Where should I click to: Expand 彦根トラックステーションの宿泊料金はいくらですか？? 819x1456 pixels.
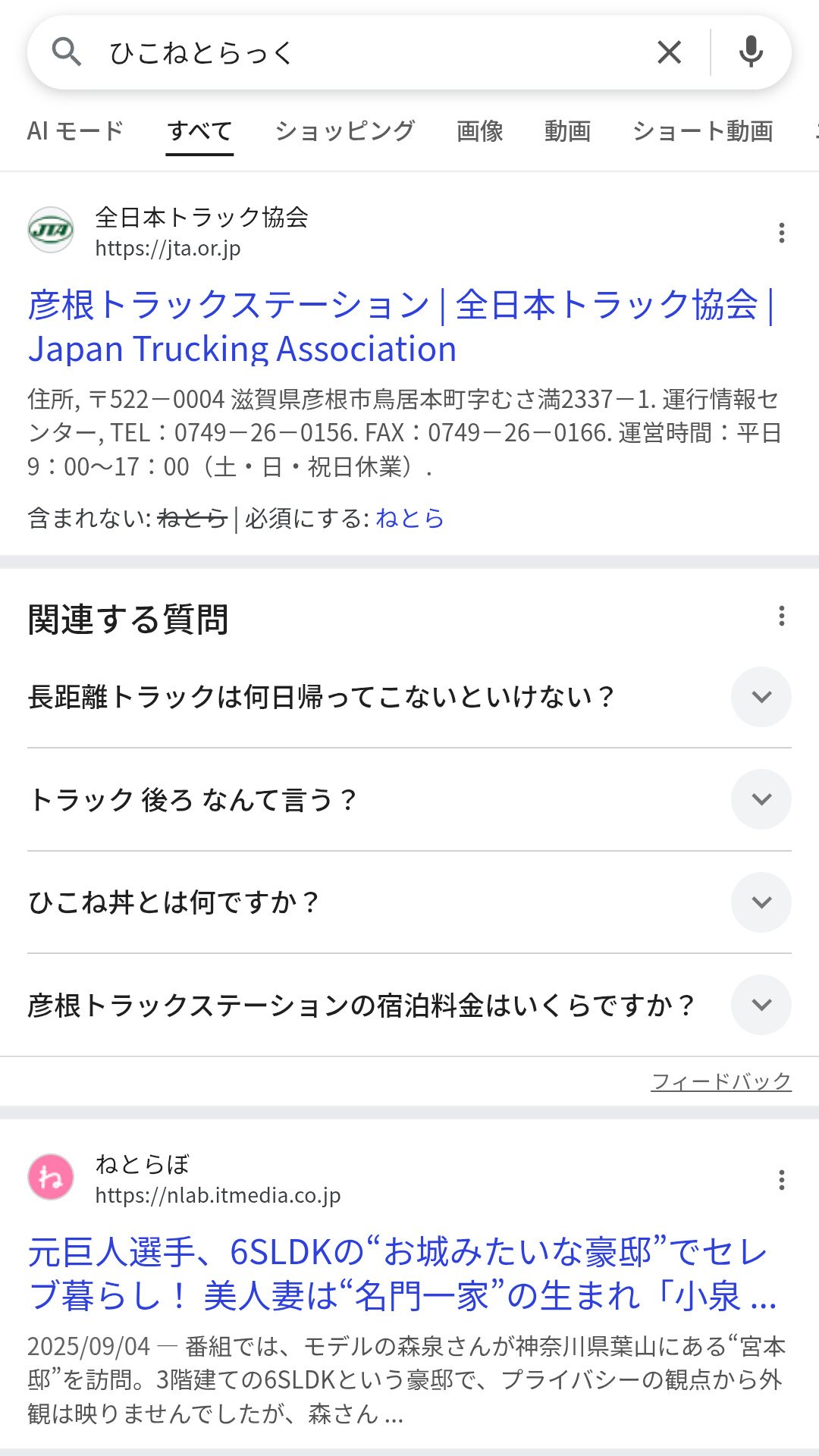coord(761,1005)
